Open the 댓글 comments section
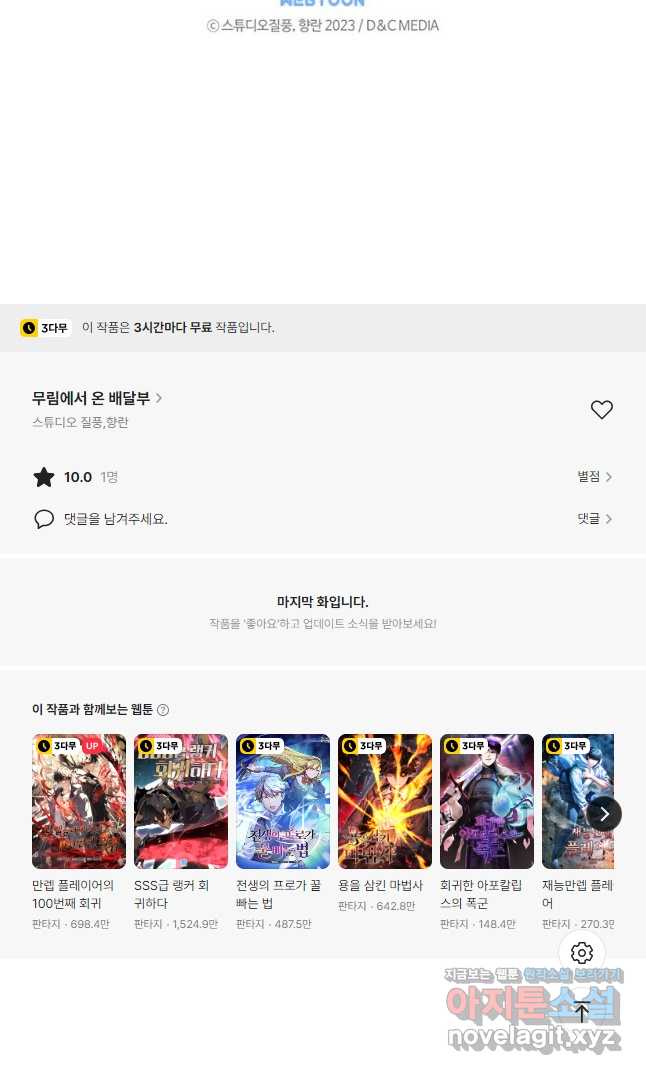 click(x=594, y=519)
